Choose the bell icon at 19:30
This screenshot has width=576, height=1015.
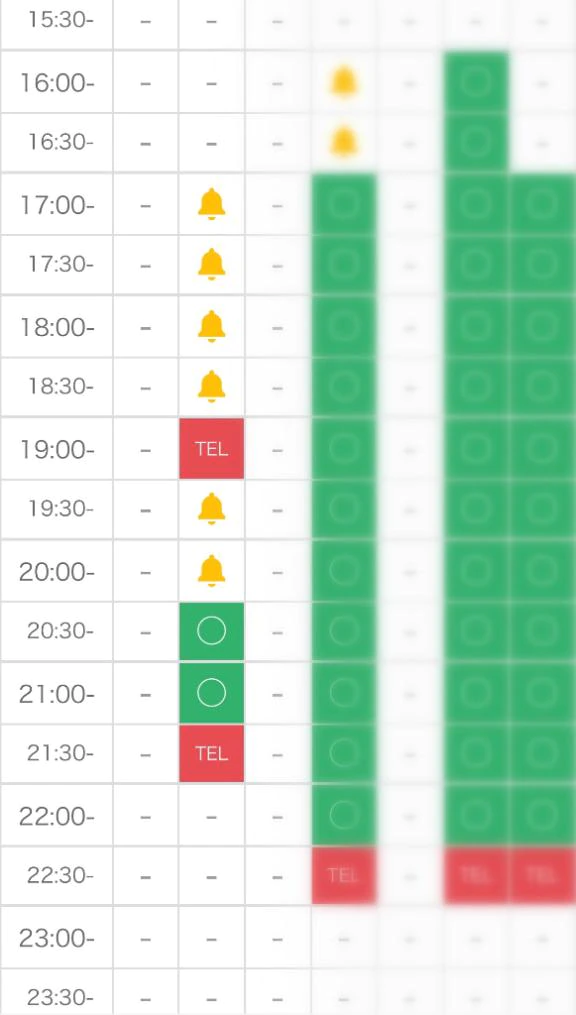pyautogui.click(x=212, y=509)
